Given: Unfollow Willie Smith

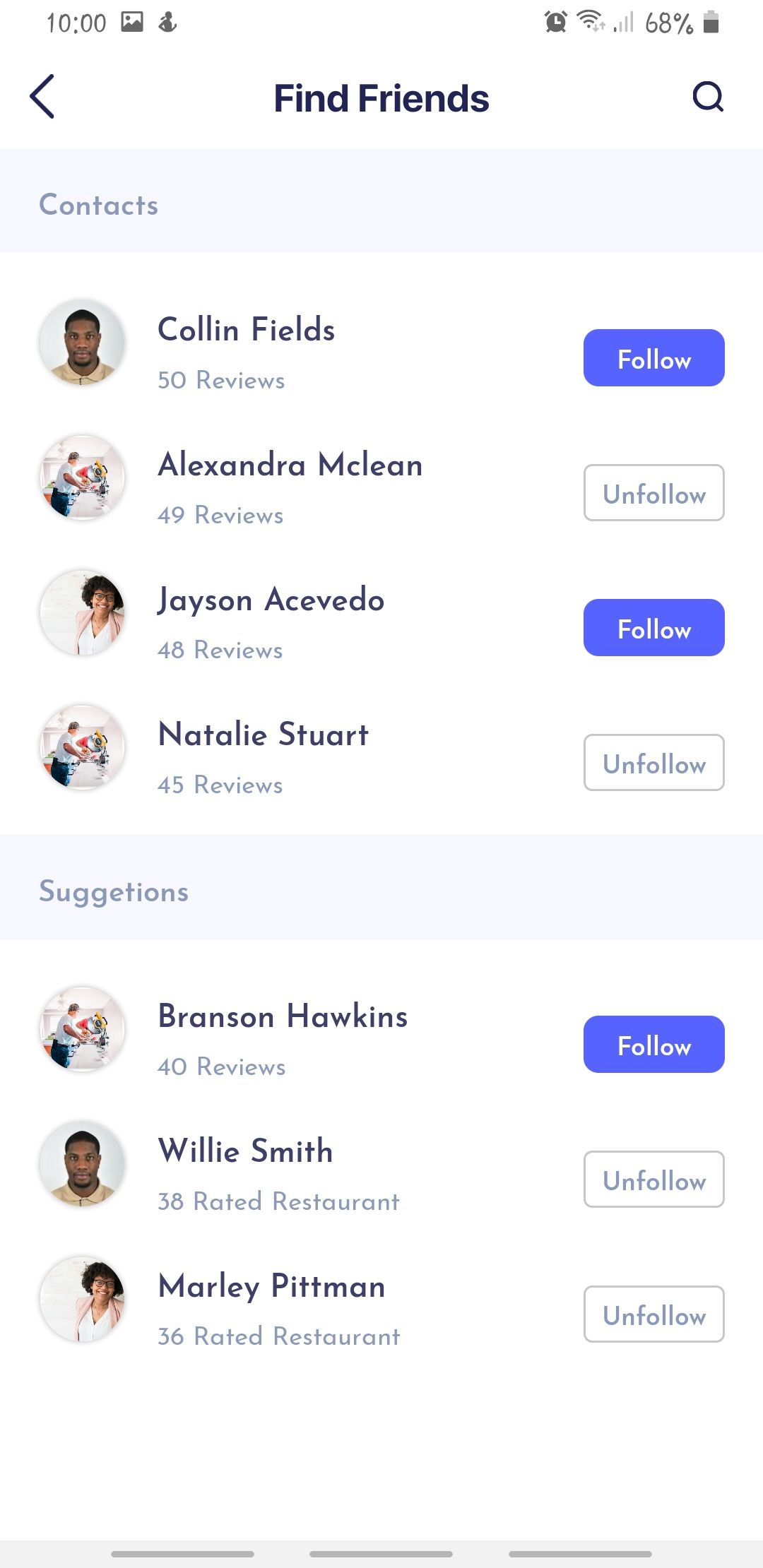Looking at the screenshot, I should click(x=653, y=1179).
